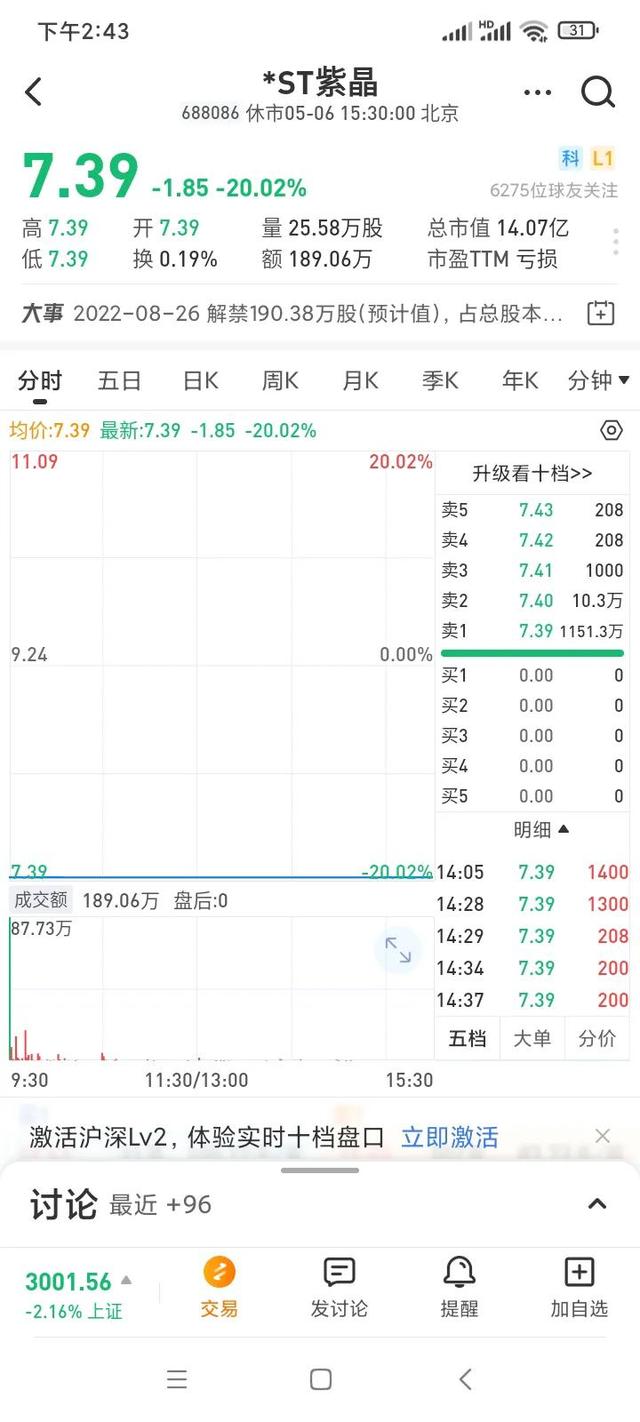Viewport: 640px width, 1422px height.
Task: Open the 交易 trade button
Action: [x=219, y=1288]
